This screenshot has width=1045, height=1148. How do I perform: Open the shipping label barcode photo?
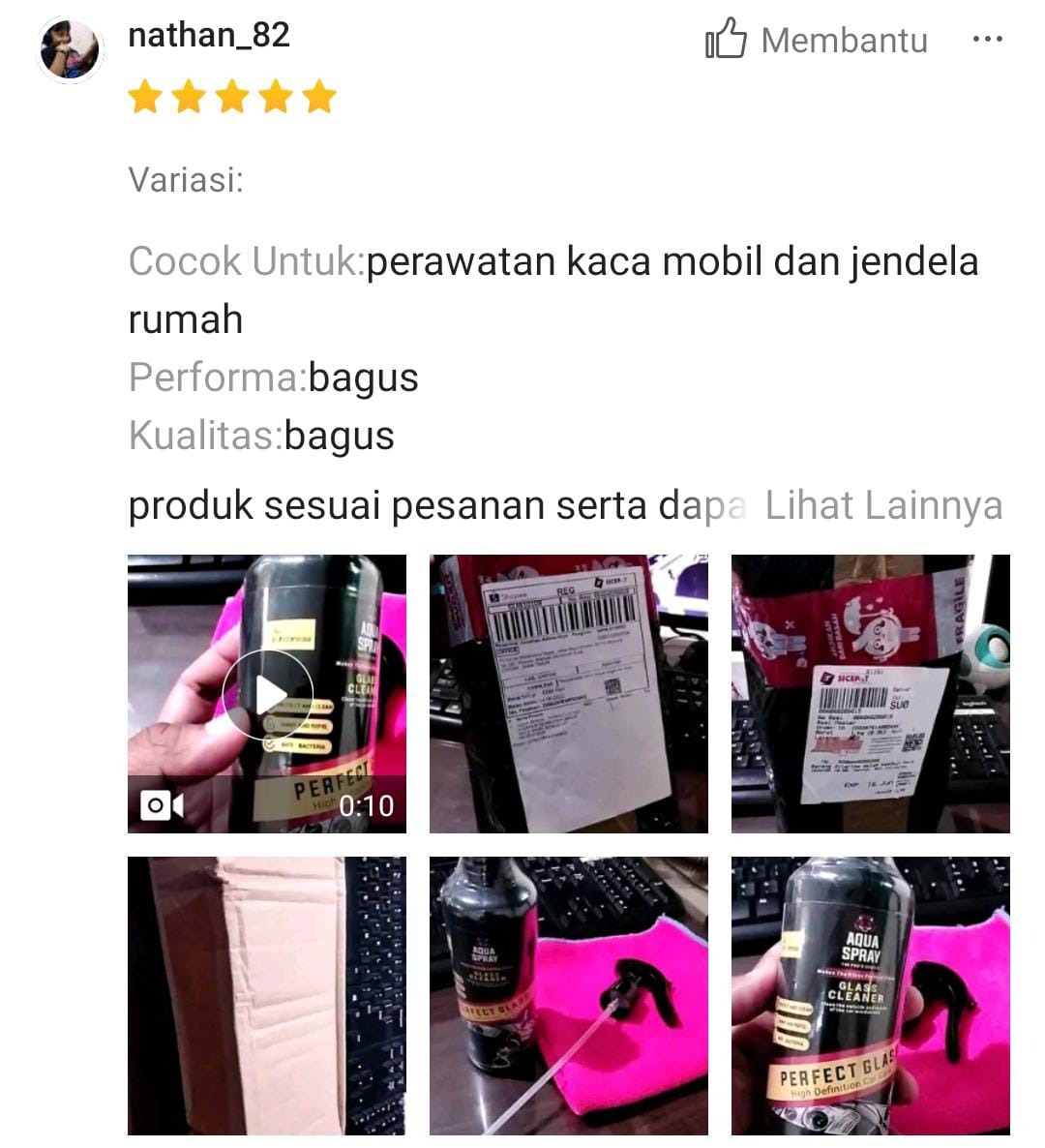[568, 694]
